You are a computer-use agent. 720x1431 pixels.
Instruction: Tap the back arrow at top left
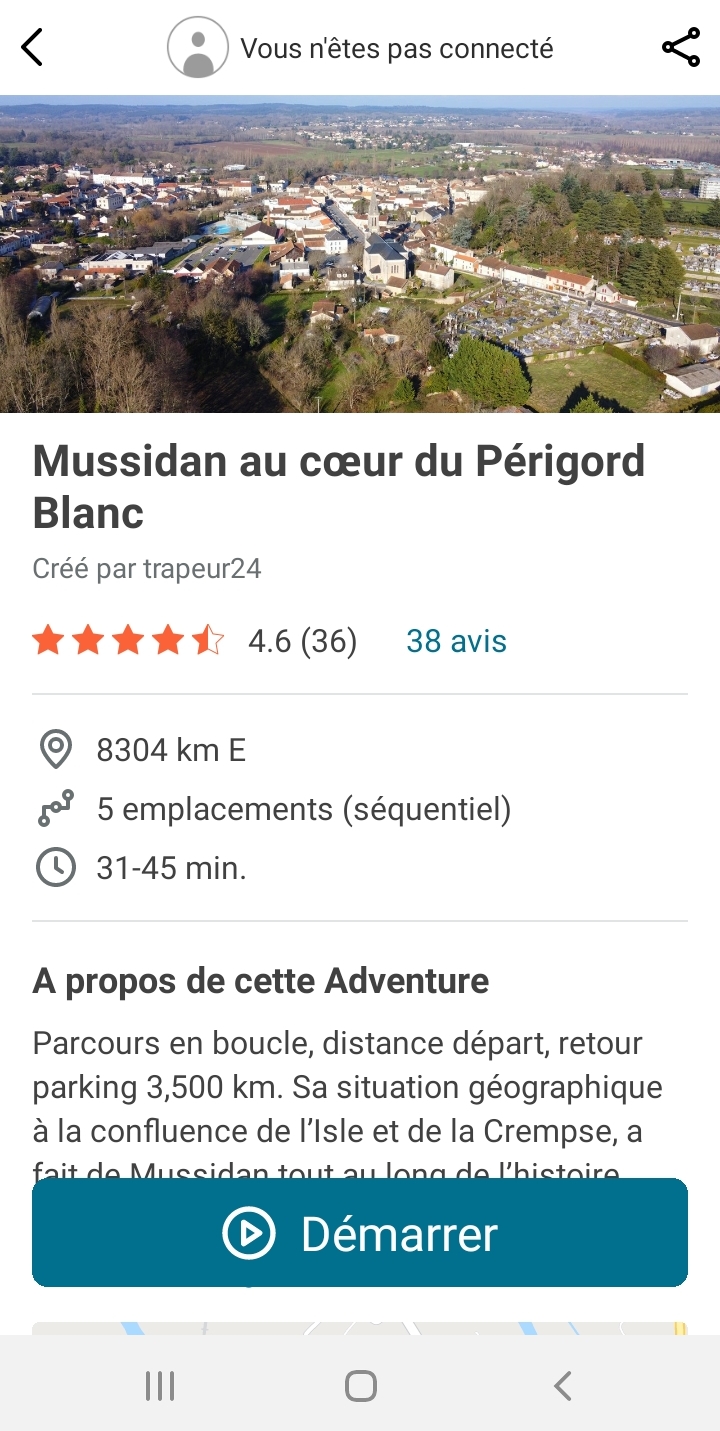[x=33, y=46]
